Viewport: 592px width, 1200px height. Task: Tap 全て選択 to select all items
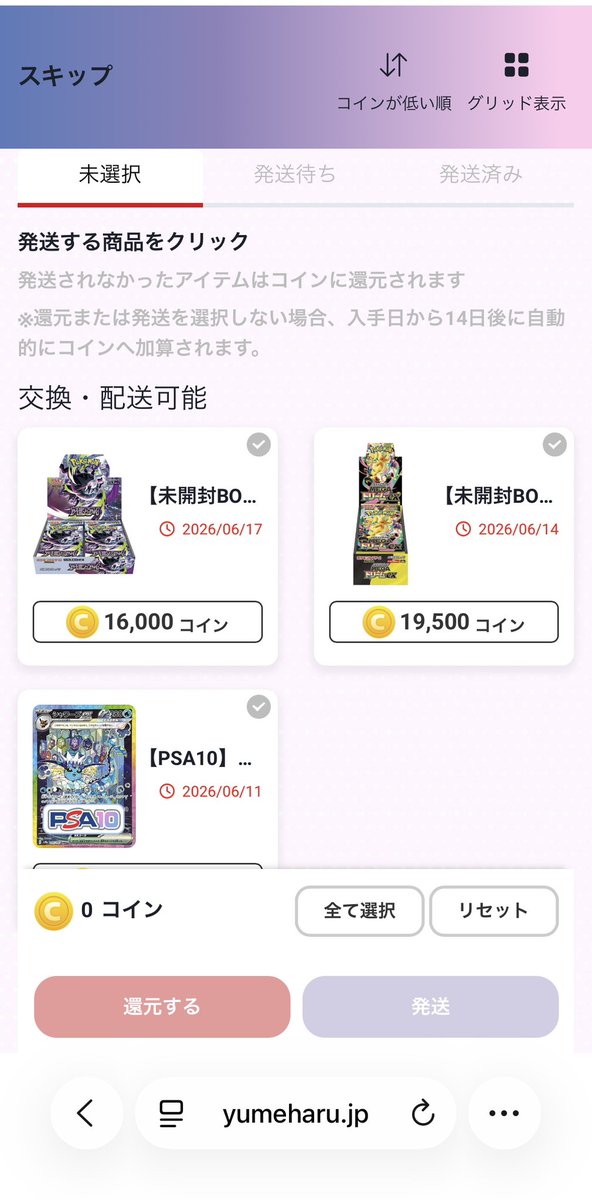coord(360,911)
